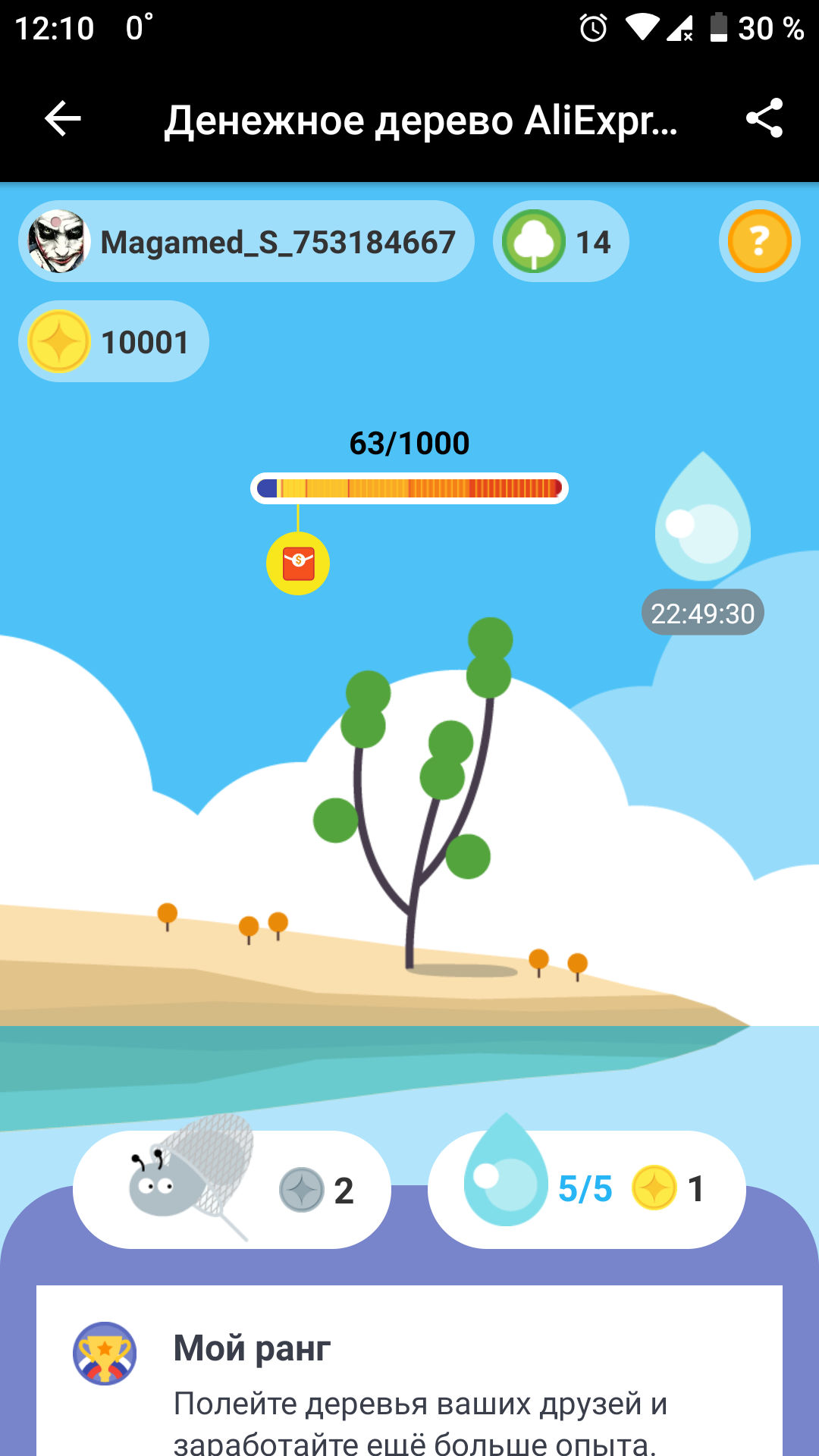Share the money tree page
The width and height of the screenshot is (819, 1456).
[764, 118]
